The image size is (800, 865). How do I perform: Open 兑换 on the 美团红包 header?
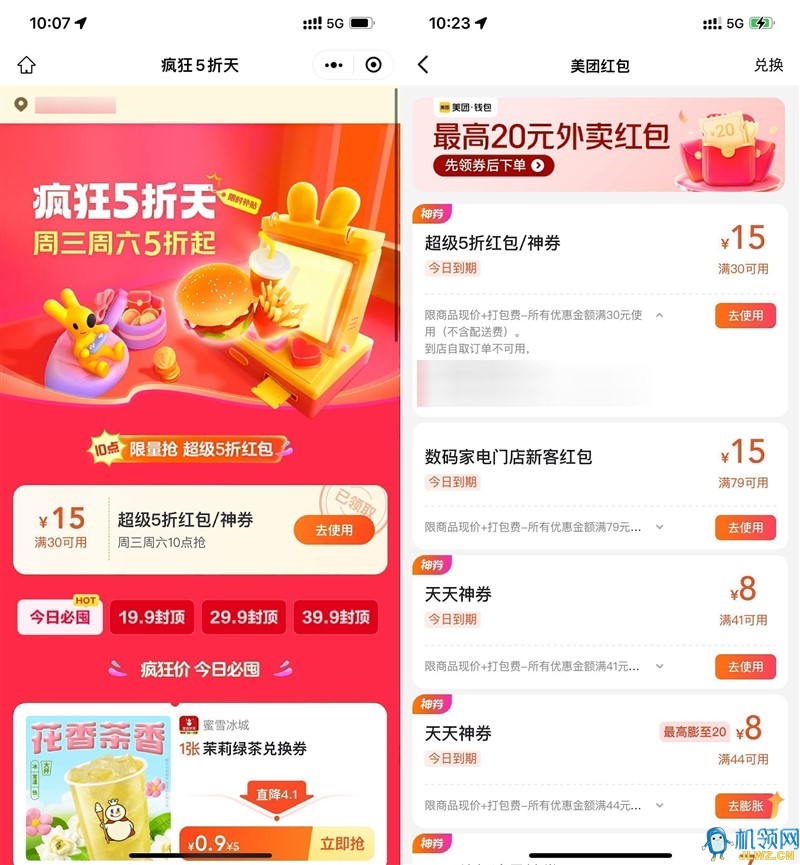768,65
